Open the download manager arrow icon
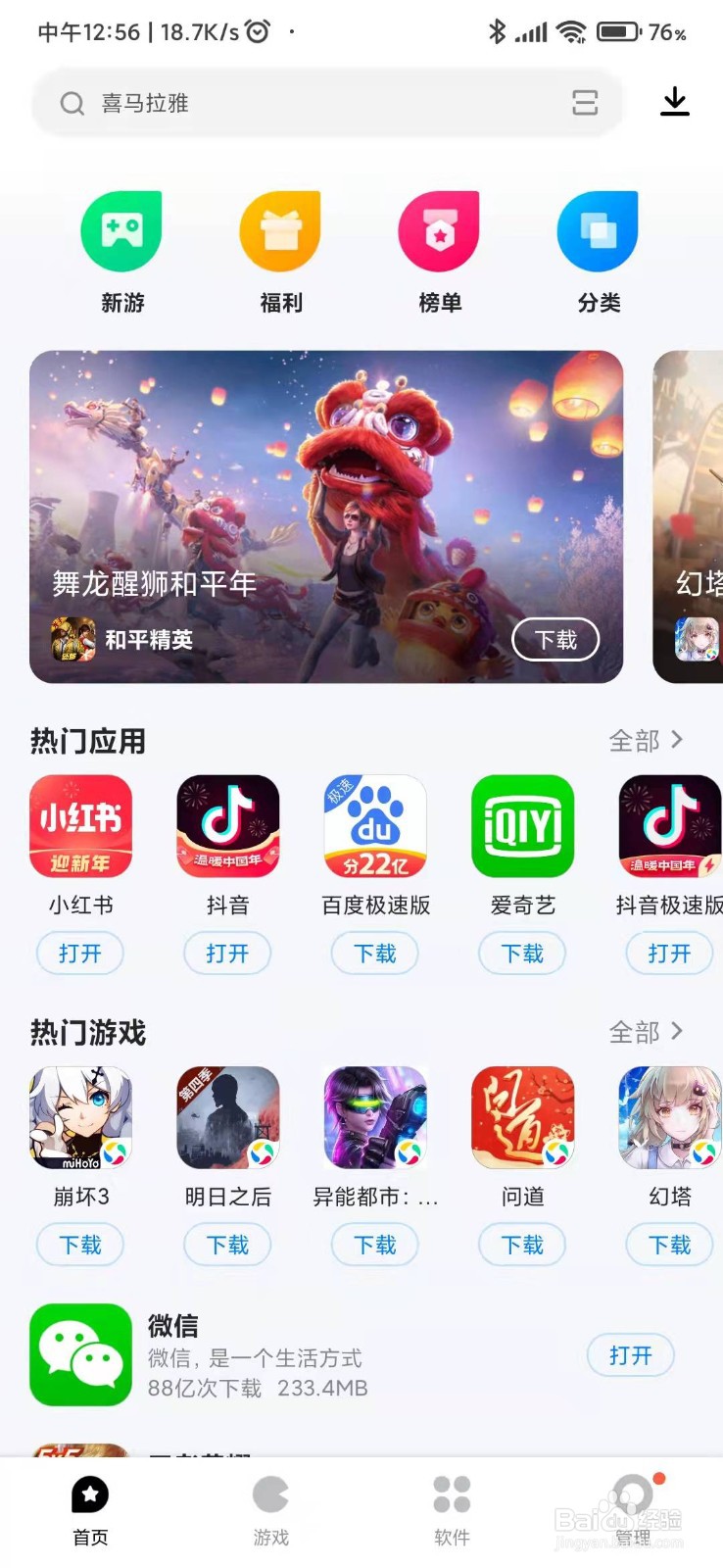Viewport: 723px width, 1568px height. point(675,103)
